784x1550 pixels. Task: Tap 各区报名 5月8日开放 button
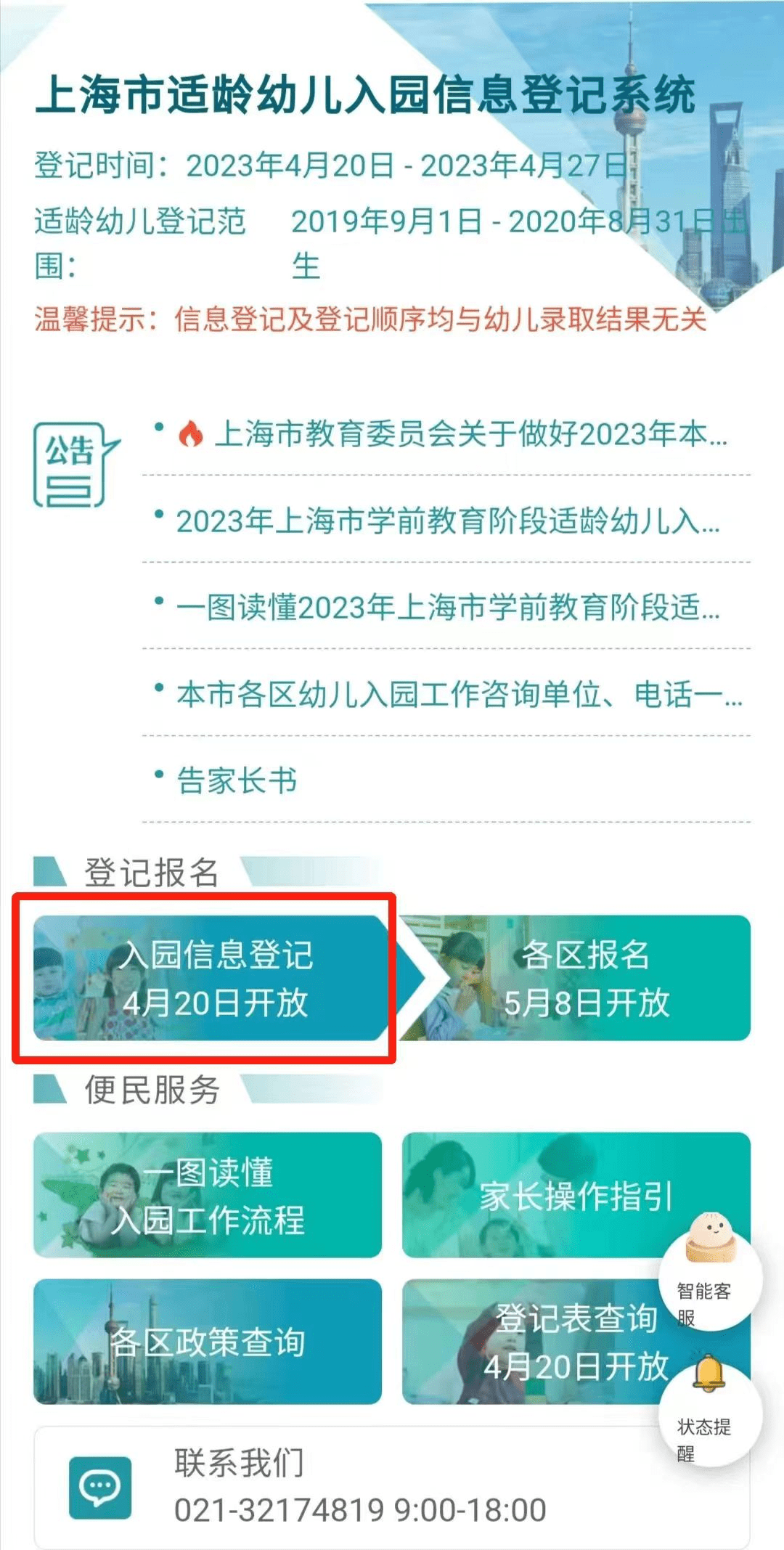[584, 978]
